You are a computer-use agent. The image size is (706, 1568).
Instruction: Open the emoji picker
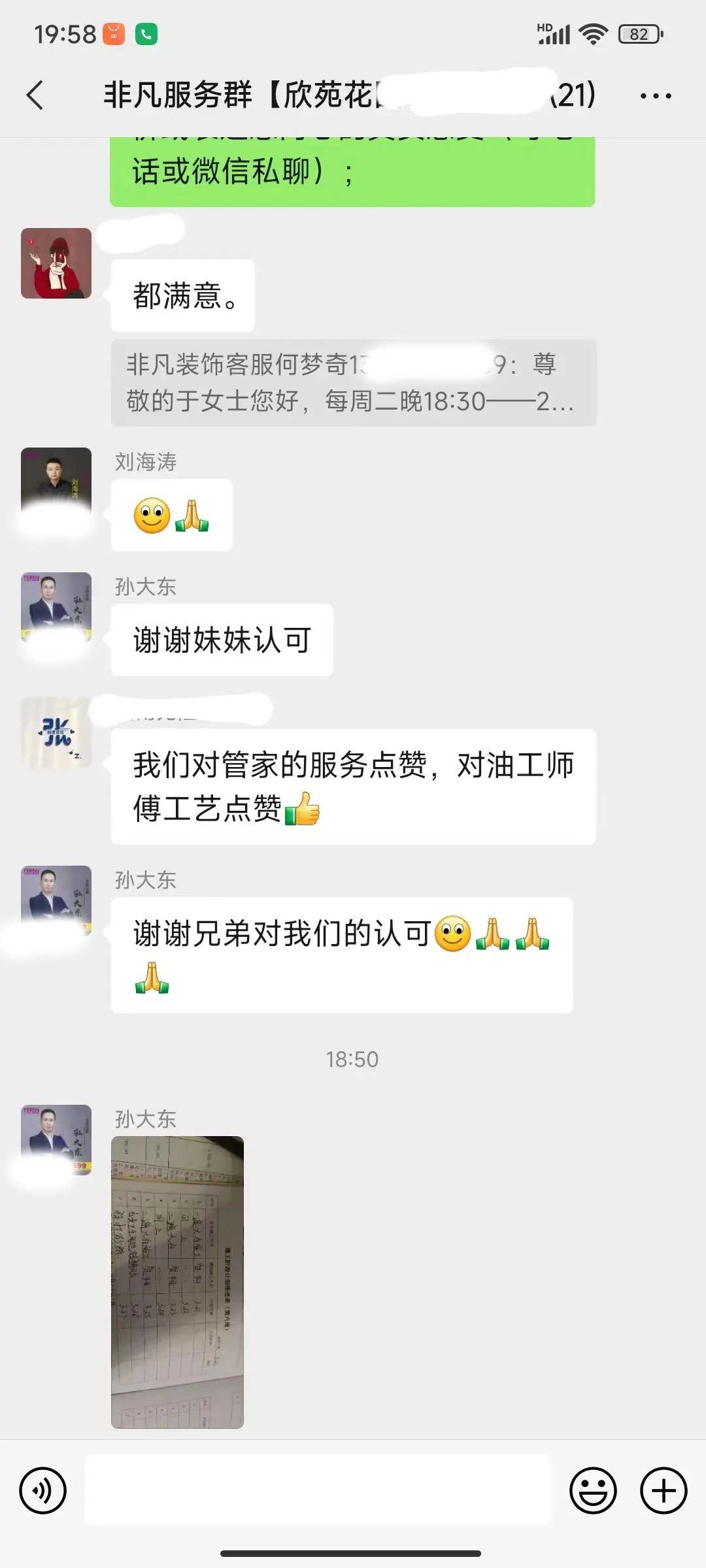pyautogui.click(x=593, y=1490)
